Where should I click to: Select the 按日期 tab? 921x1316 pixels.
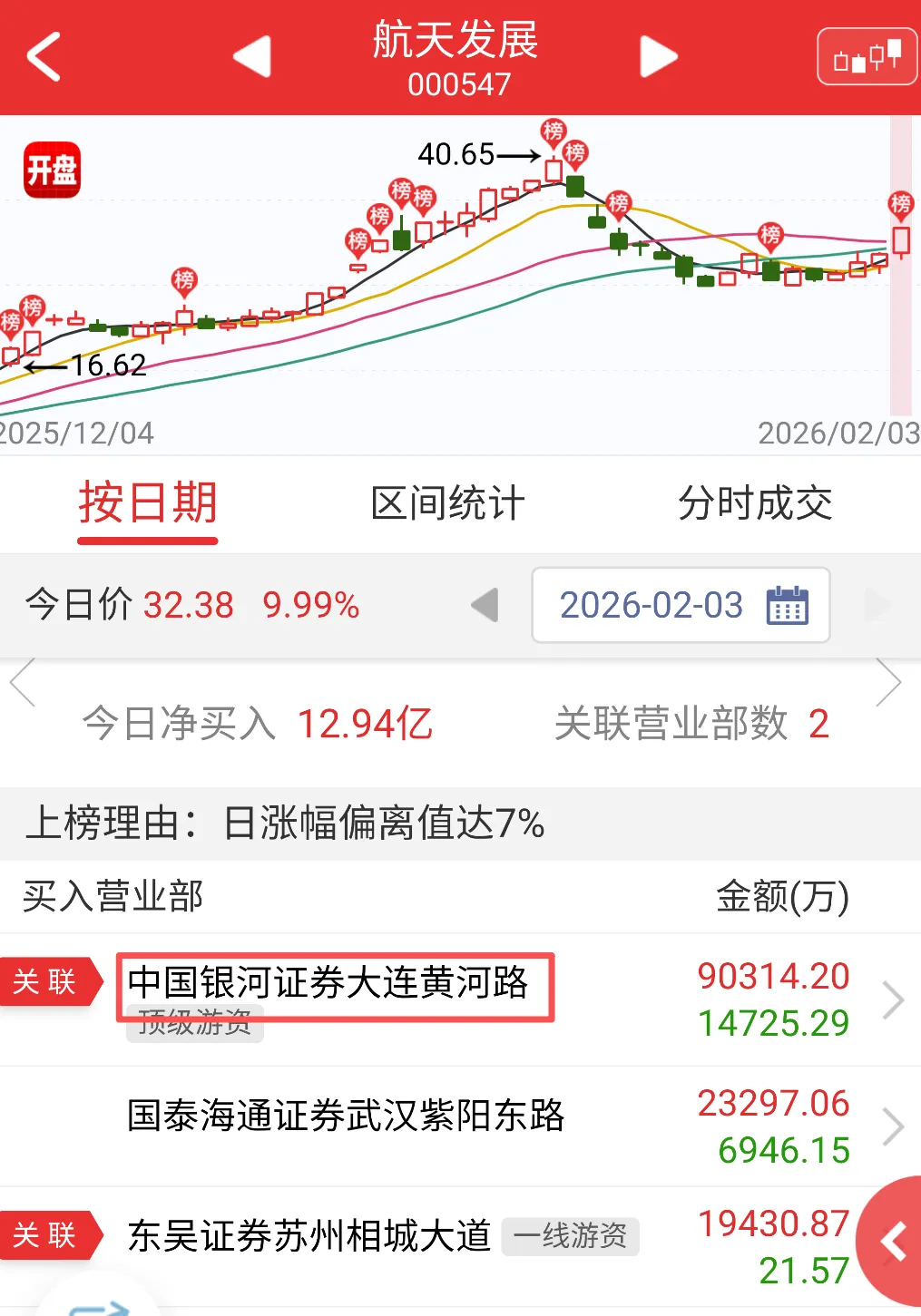point(148,504)
